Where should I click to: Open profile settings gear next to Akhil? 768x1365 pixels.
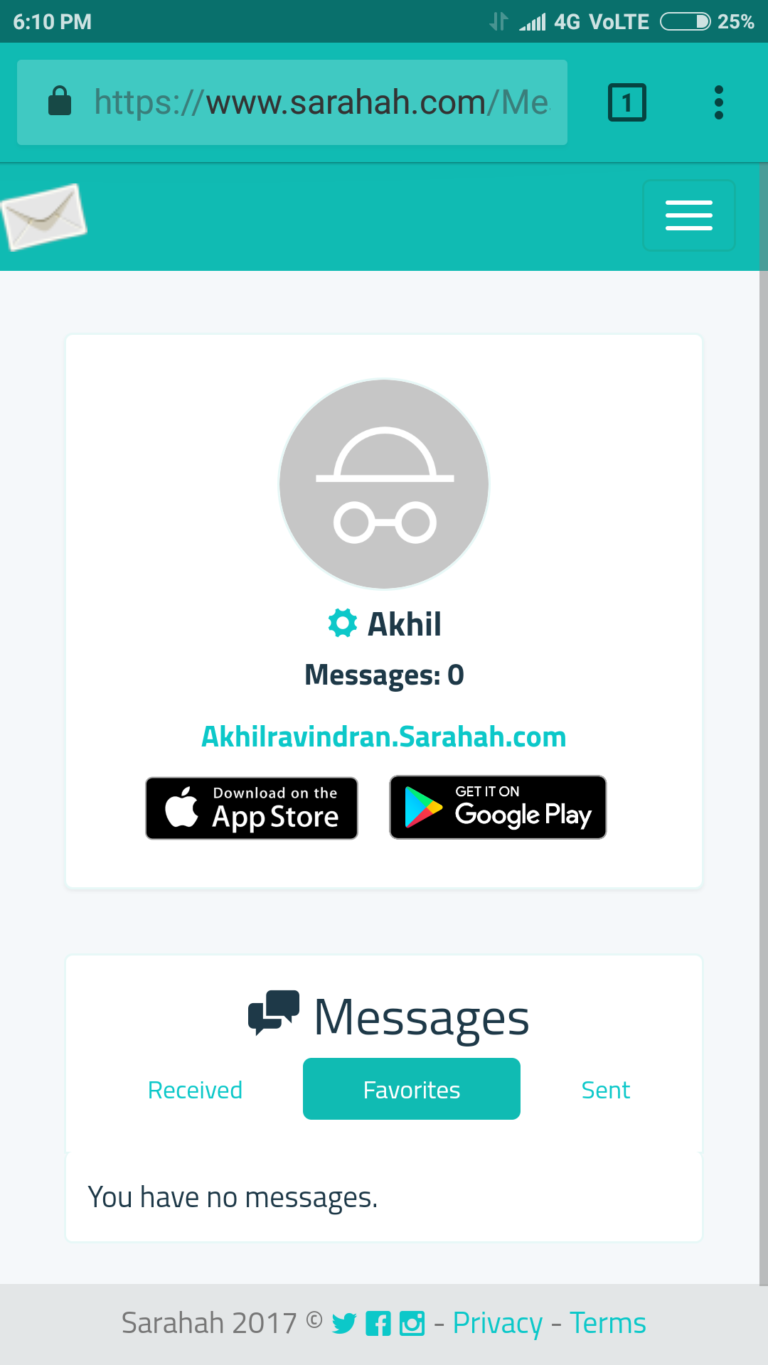coord(342,624)
